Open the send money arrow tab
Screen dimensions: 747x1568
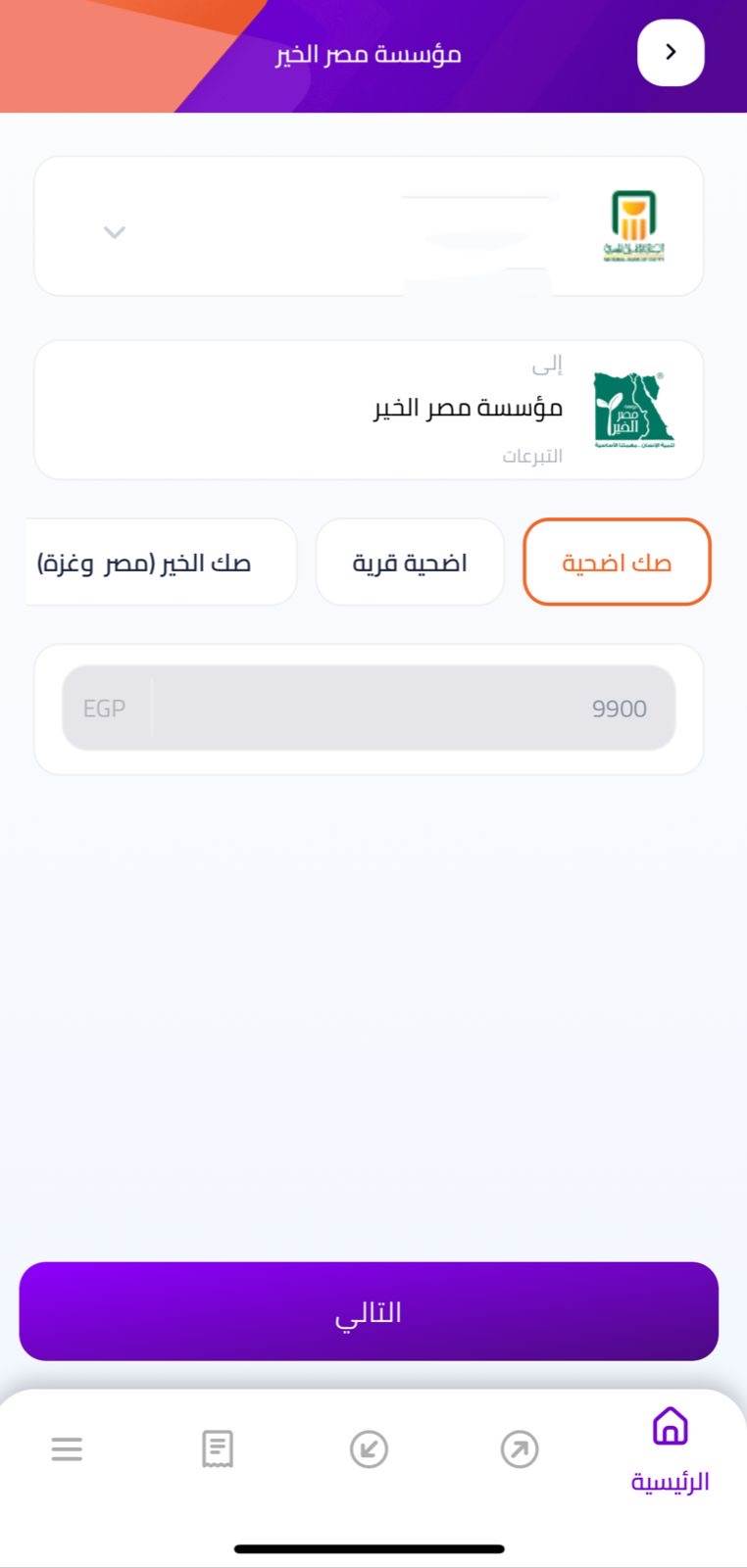click(520, 1448)
